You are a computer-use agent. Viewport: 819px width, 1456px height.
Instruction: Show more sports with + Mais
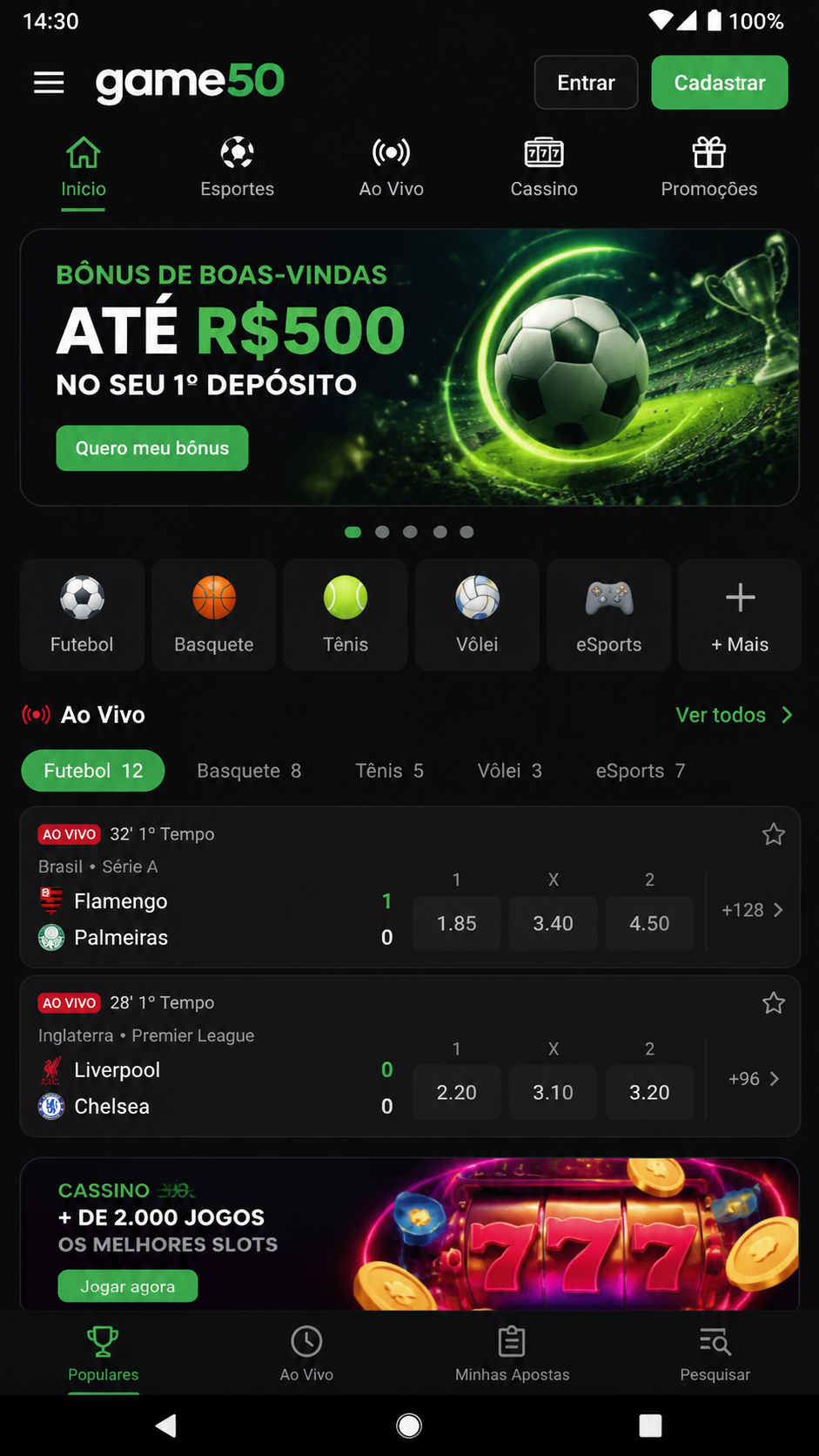pyautogui.click(x=740, y=615)
